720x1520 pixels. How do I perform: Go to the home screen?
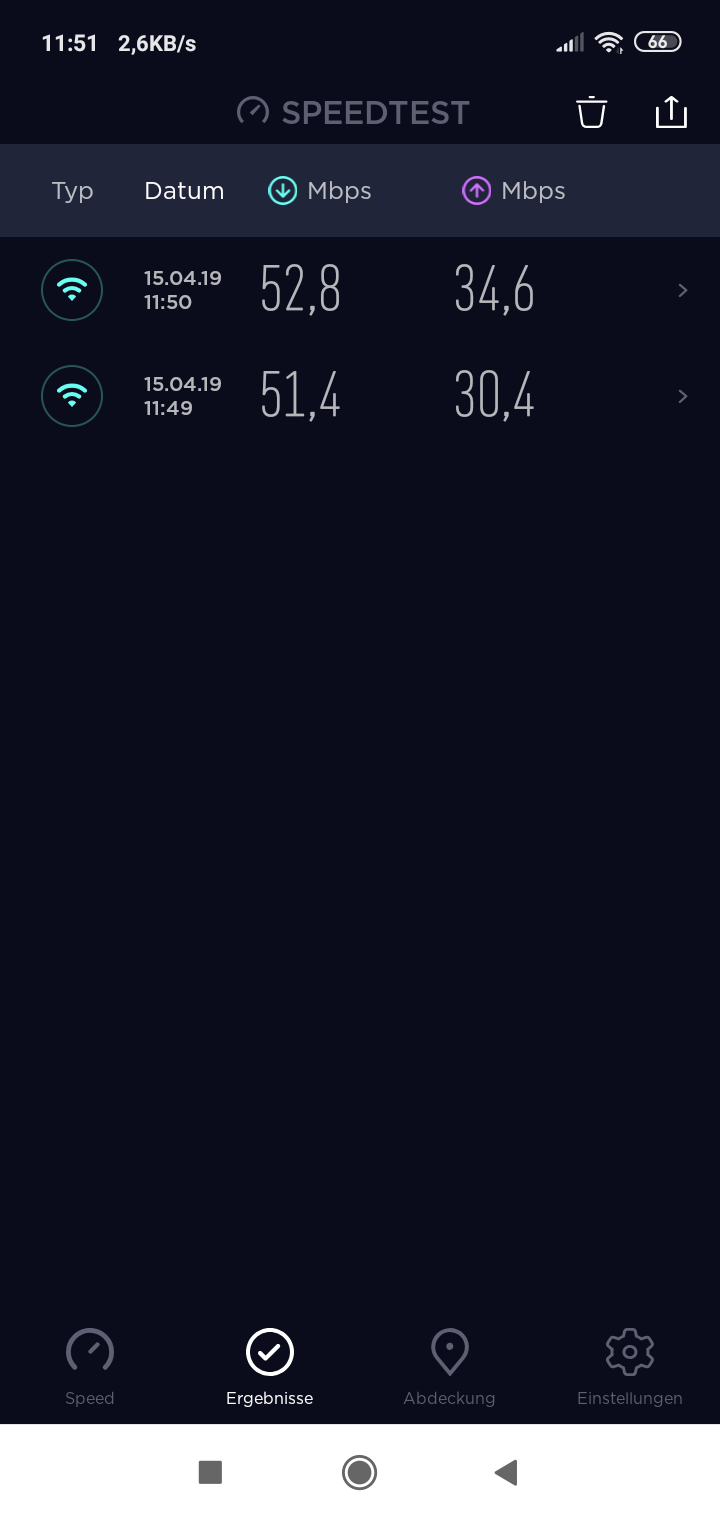(359, 1472)
